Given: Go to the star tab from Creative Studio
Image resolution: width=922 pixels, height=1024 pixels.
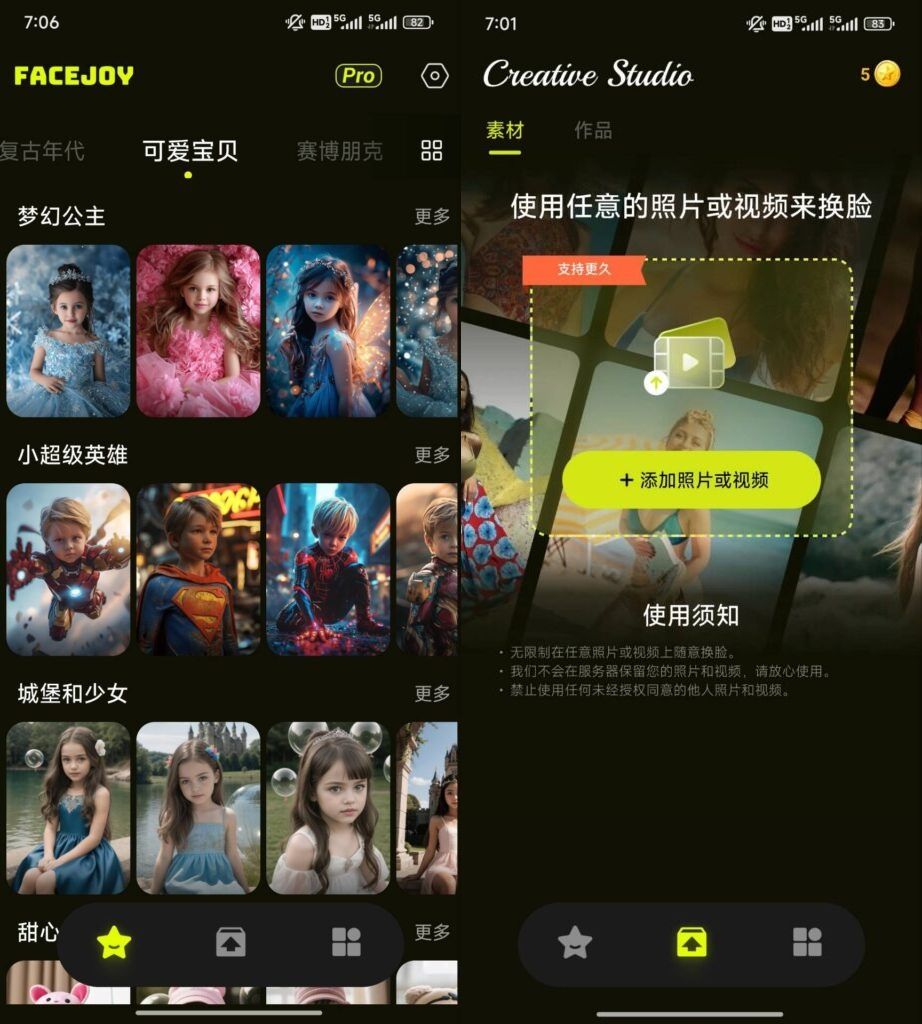Looking at the screenshot, I should click(x=575, y=942).
